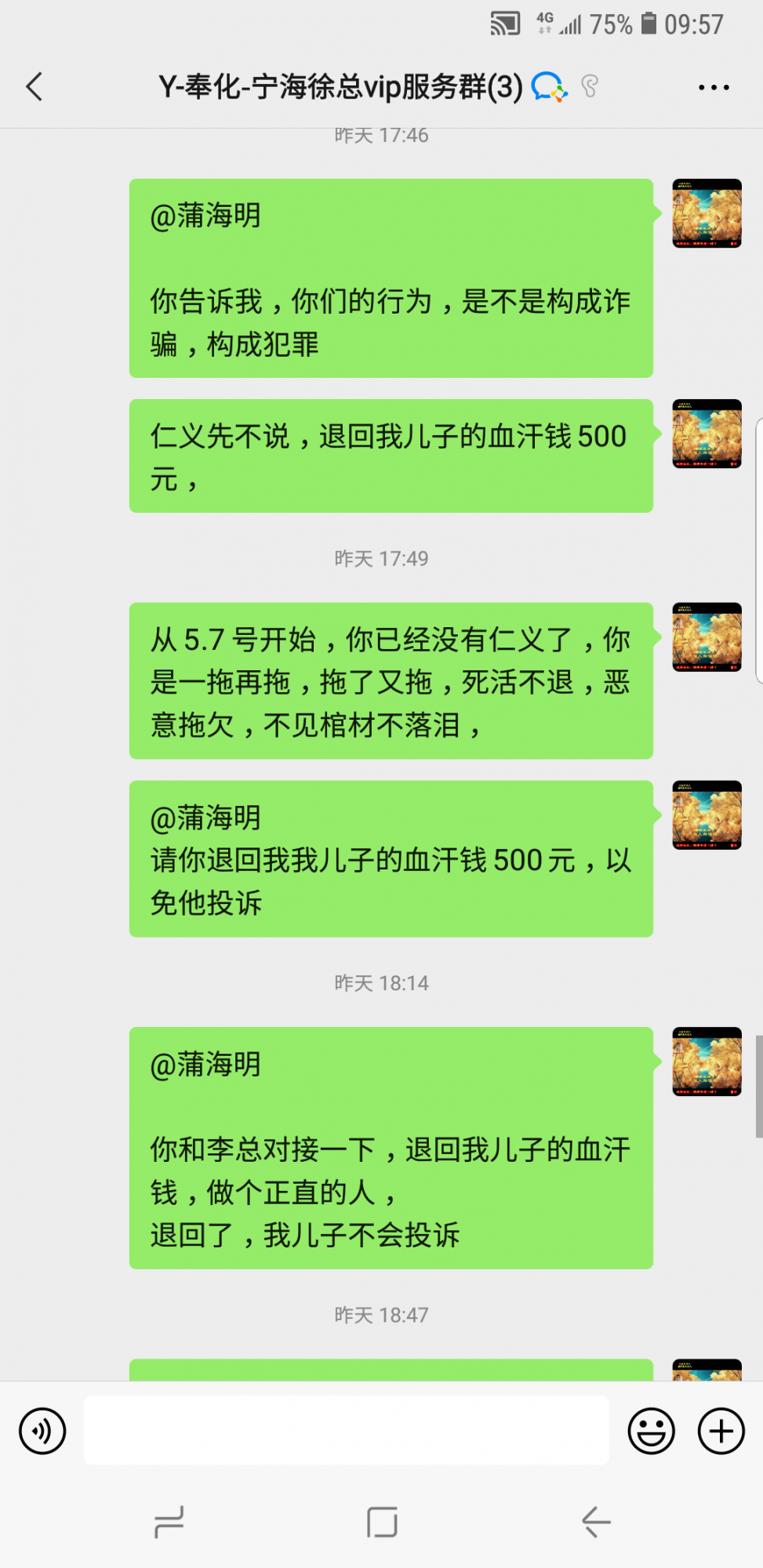This screenshot has width=763, height=1568.
Task: Tap the avatar beside the 仁义先不说 message
Action: 707,434
